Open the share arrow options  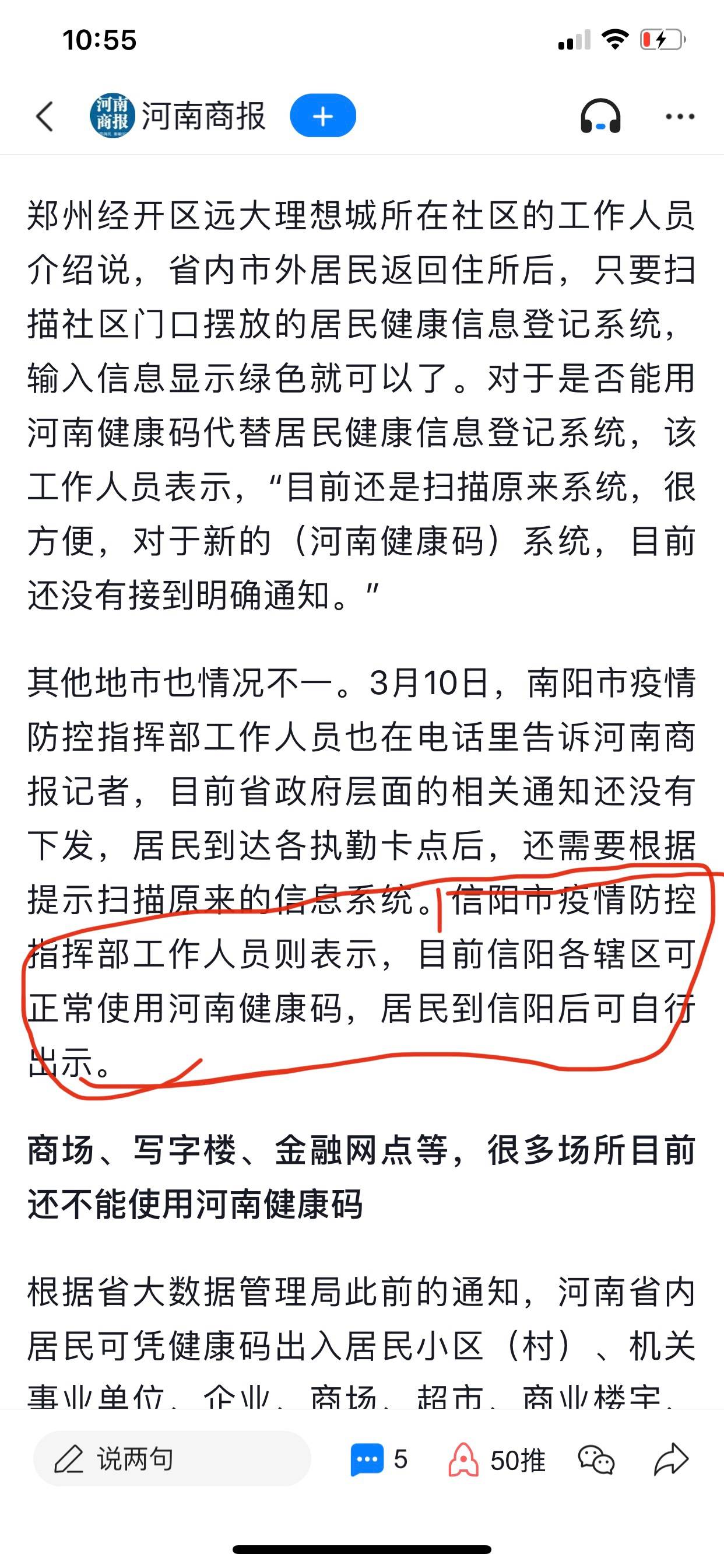(670, 1459)
